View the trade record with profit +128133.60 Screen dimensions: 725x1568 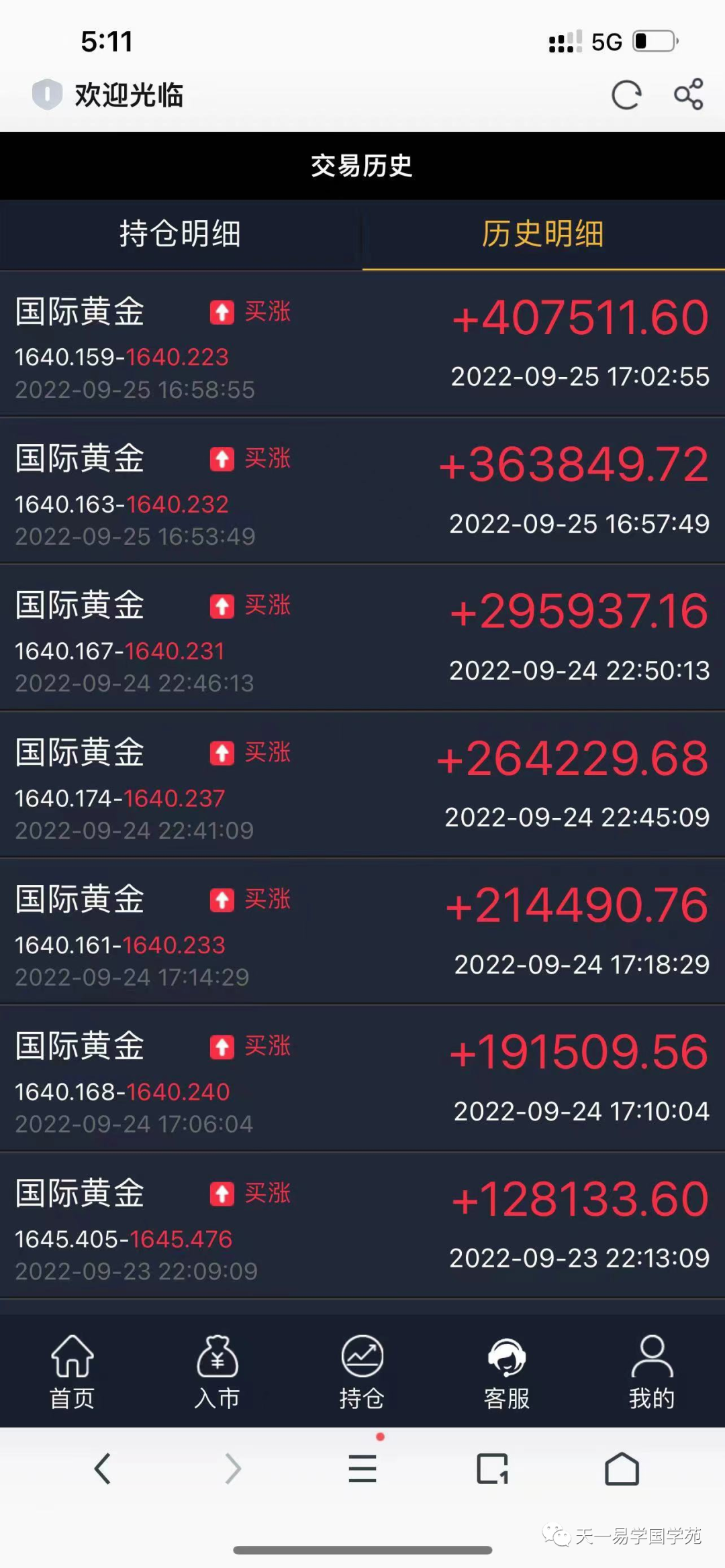coord(362,1226)
